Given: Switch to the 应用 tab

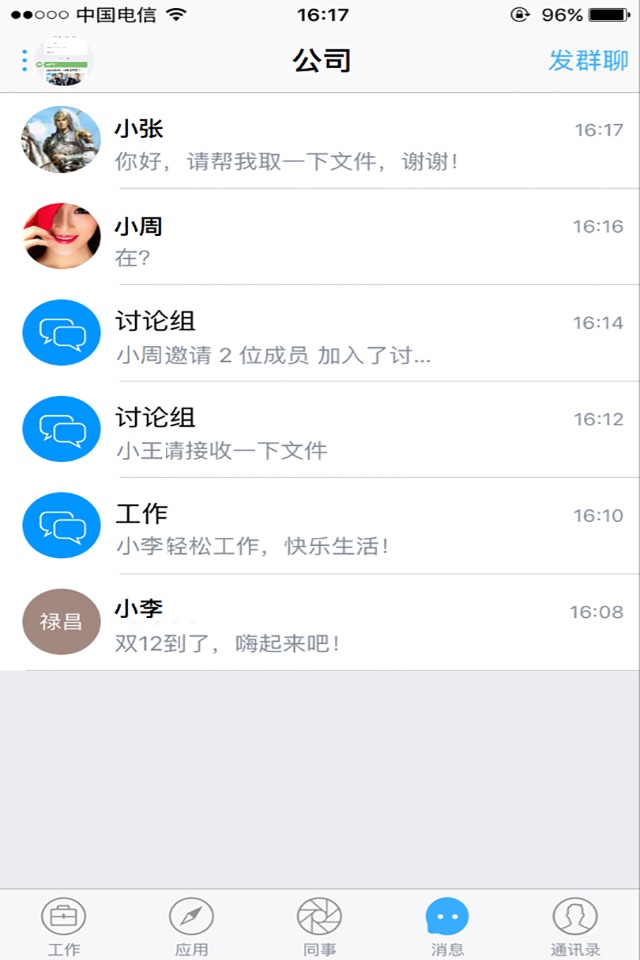Looking at the screenshot, I should [191, 926].
